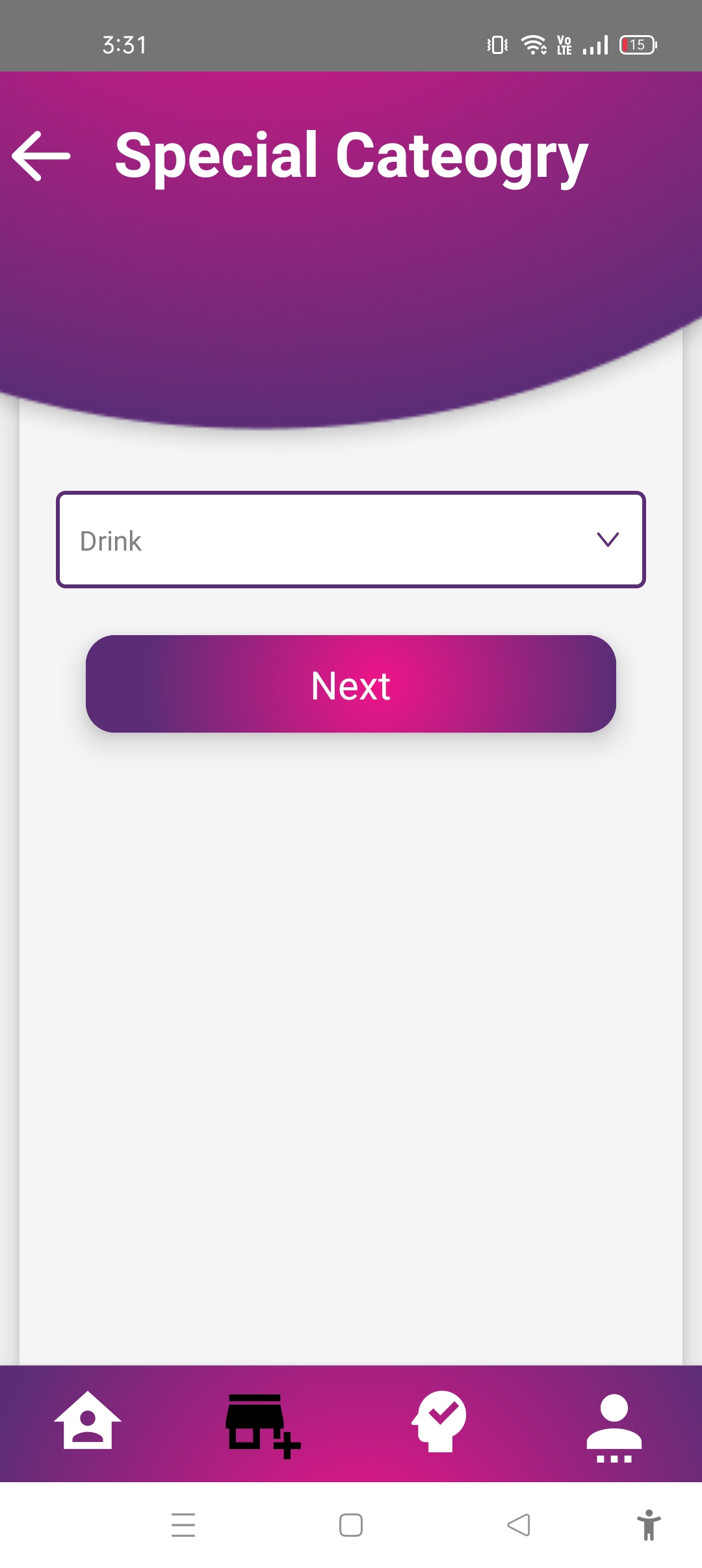Image resolution: width=702 pixels, height=1568 pixels.
Task: Go back using the header arrow
Action: pyautogui.click(x=41, y=156)
